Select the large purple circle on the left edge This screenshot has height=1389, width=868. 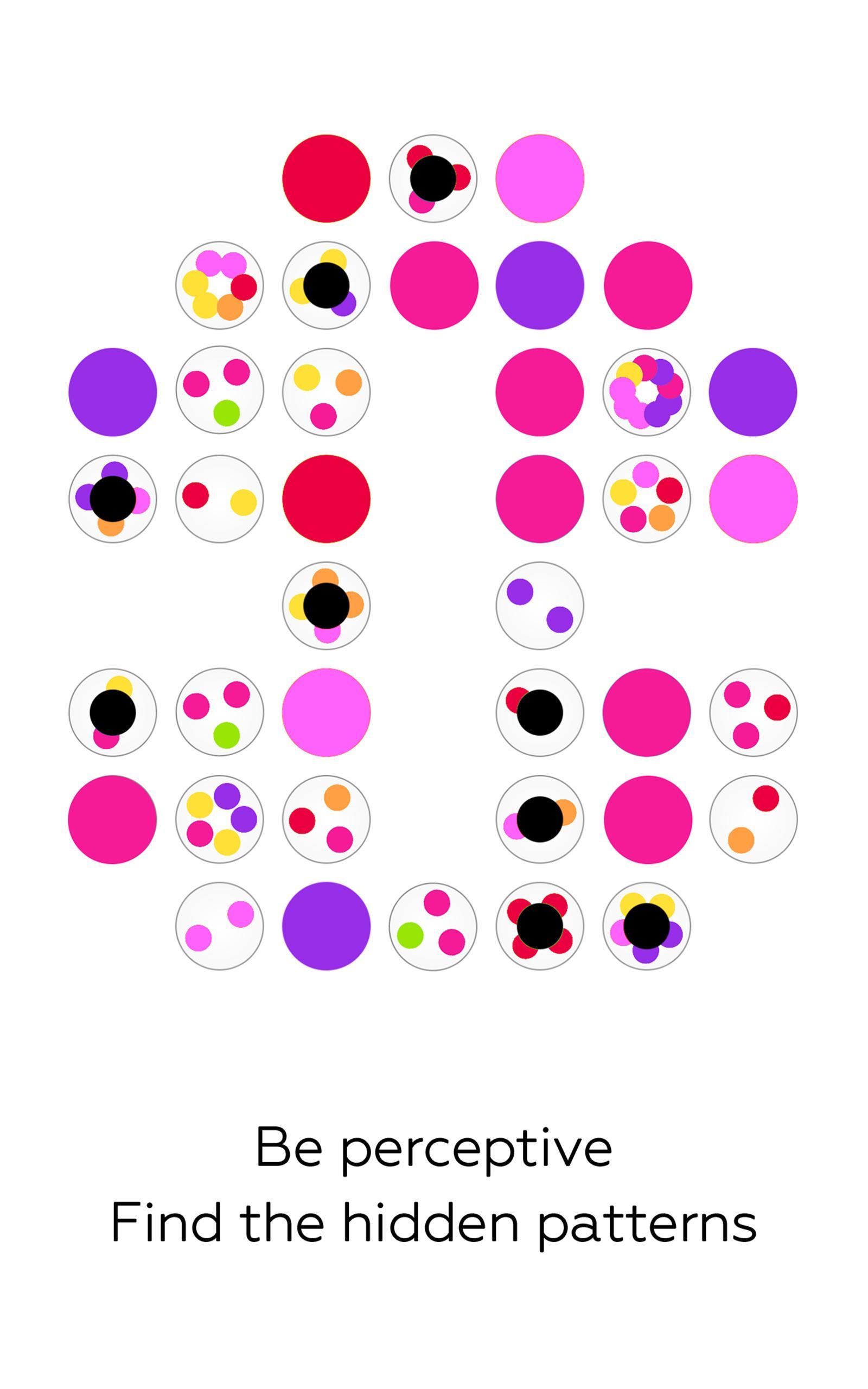click(x=112, y=391)
